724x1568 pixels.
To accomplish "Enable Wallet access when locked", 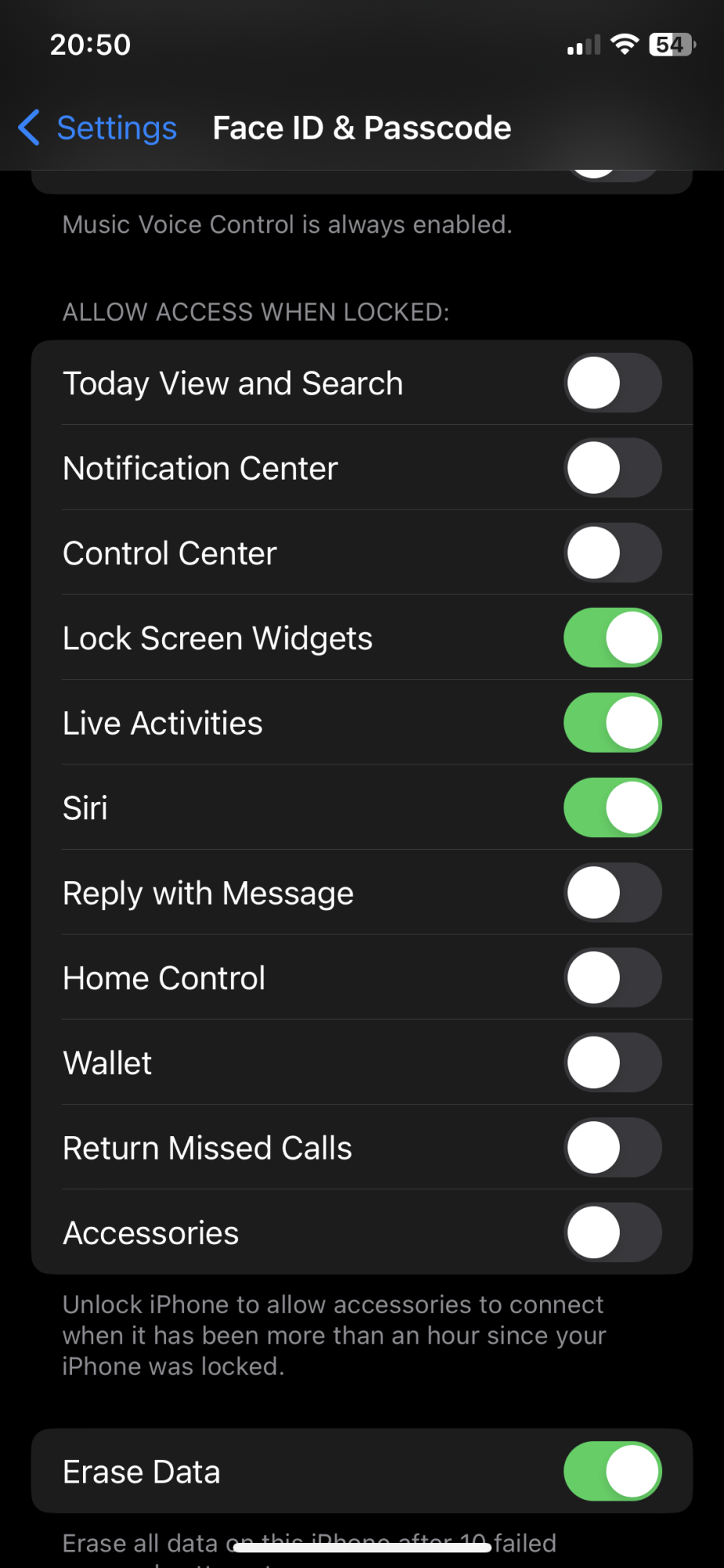I will 612,1063.
